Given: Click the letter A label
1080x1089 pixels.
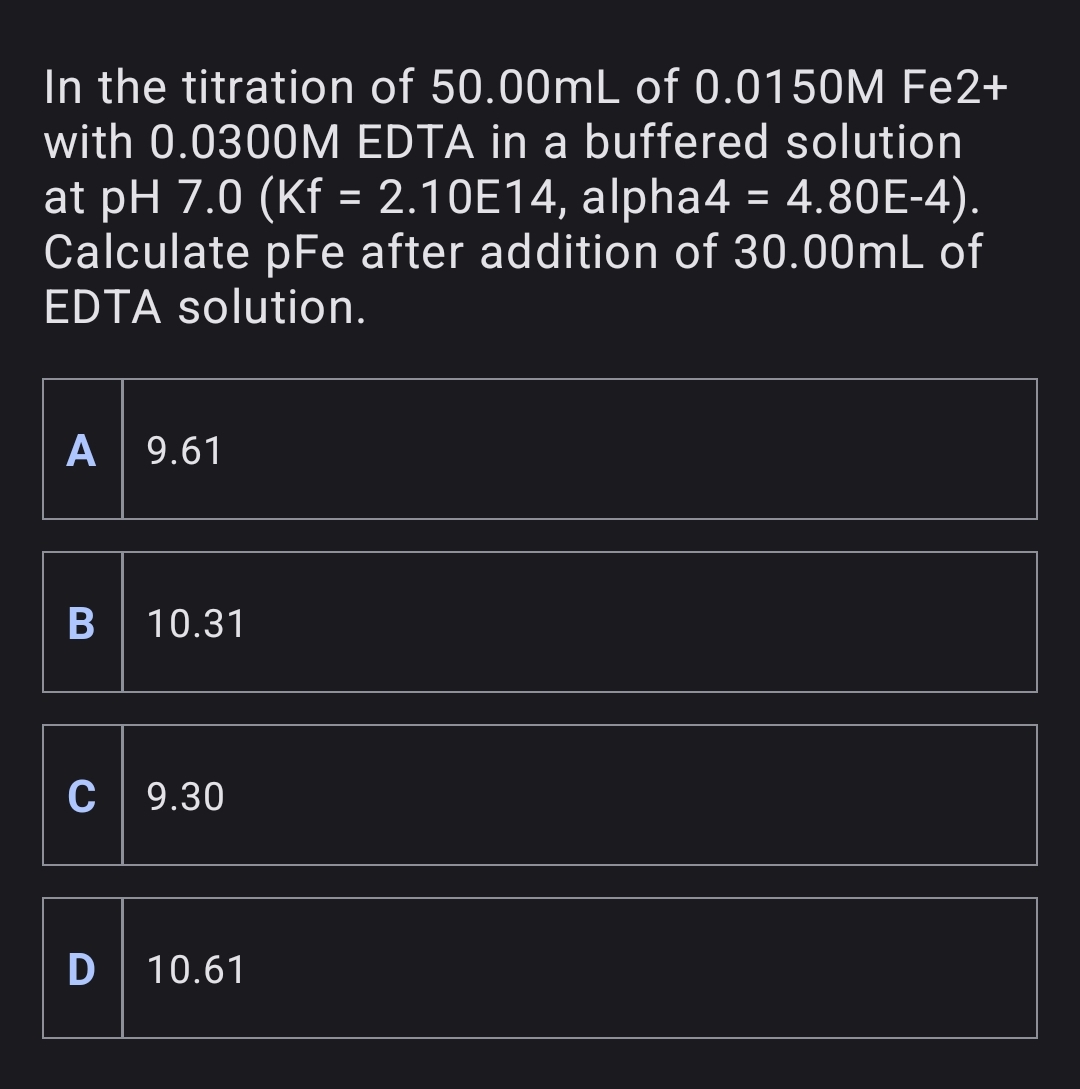Looking at the screenshot, I should (82, 452).
